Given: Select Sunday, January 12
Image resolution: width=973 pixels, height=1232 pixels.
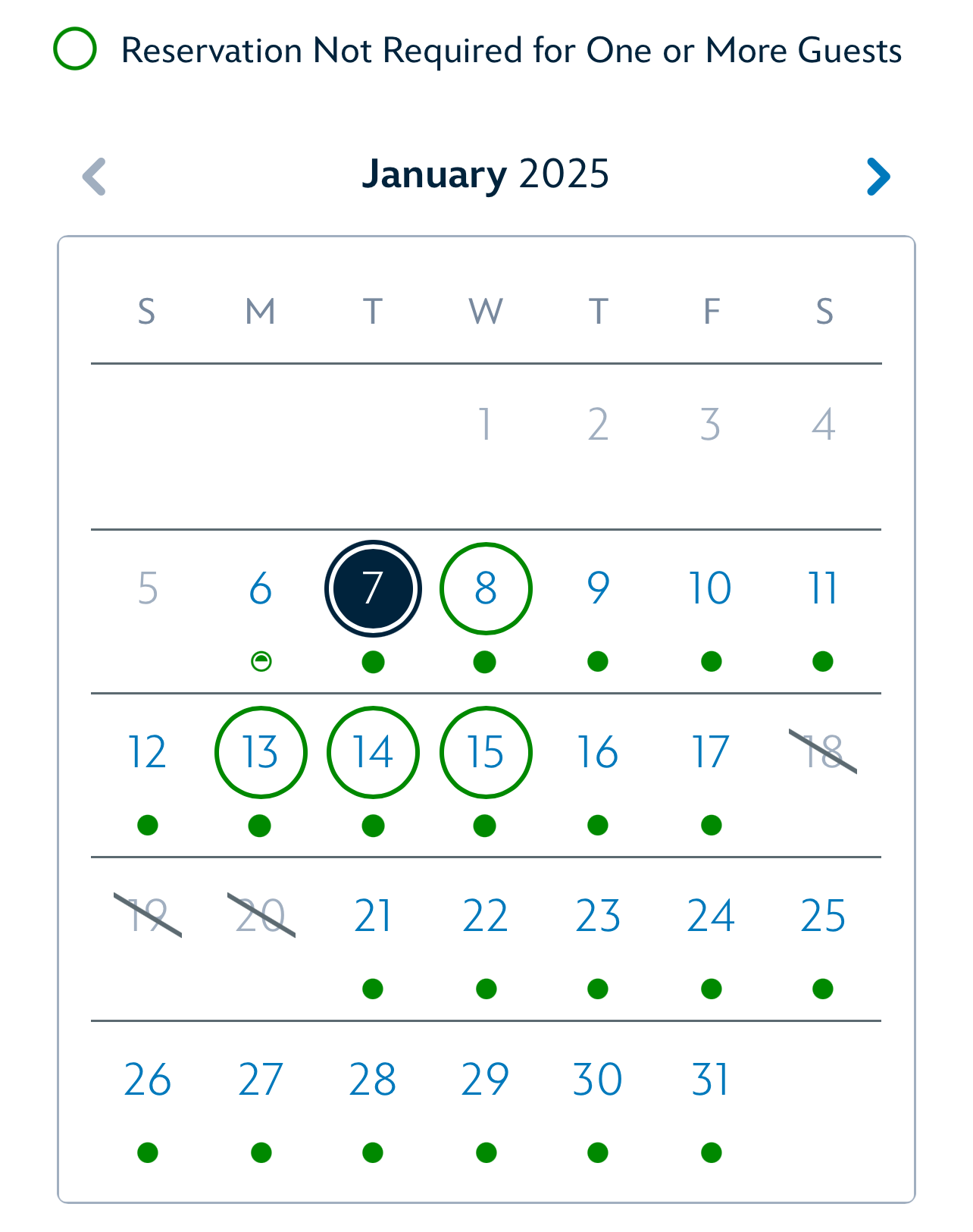Looking at the screenshot, I should click(148, 752).
